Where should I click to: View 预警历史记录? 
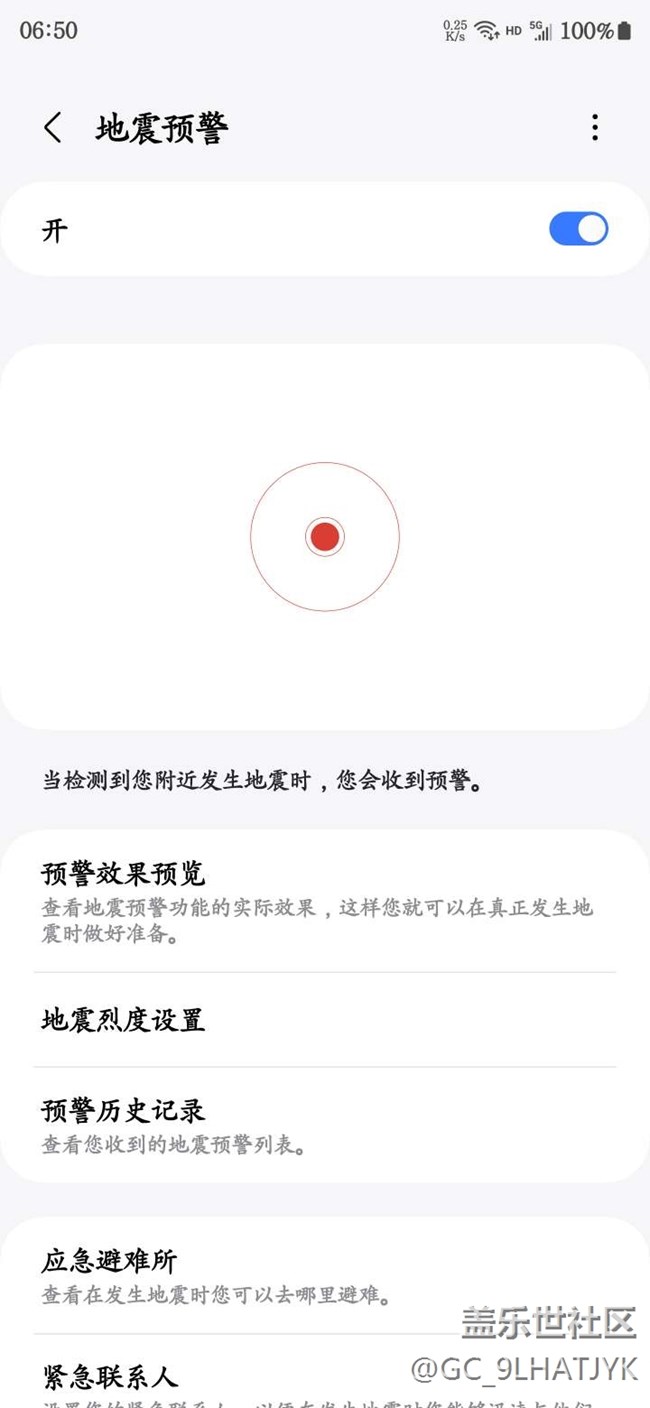pyautogui.click(x=325, y=1125)
